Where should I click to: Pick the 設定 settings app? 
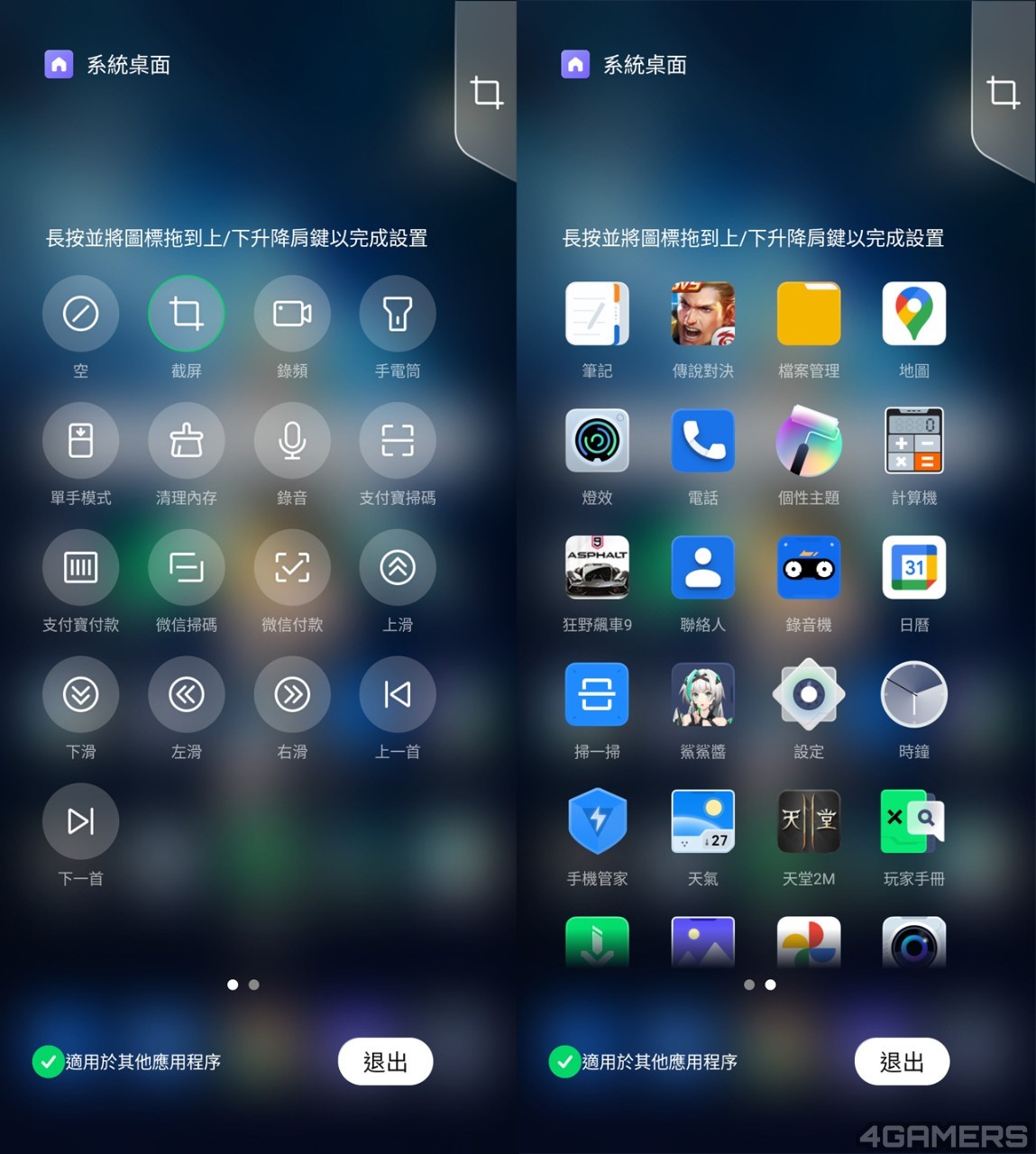tap(809, 695)
